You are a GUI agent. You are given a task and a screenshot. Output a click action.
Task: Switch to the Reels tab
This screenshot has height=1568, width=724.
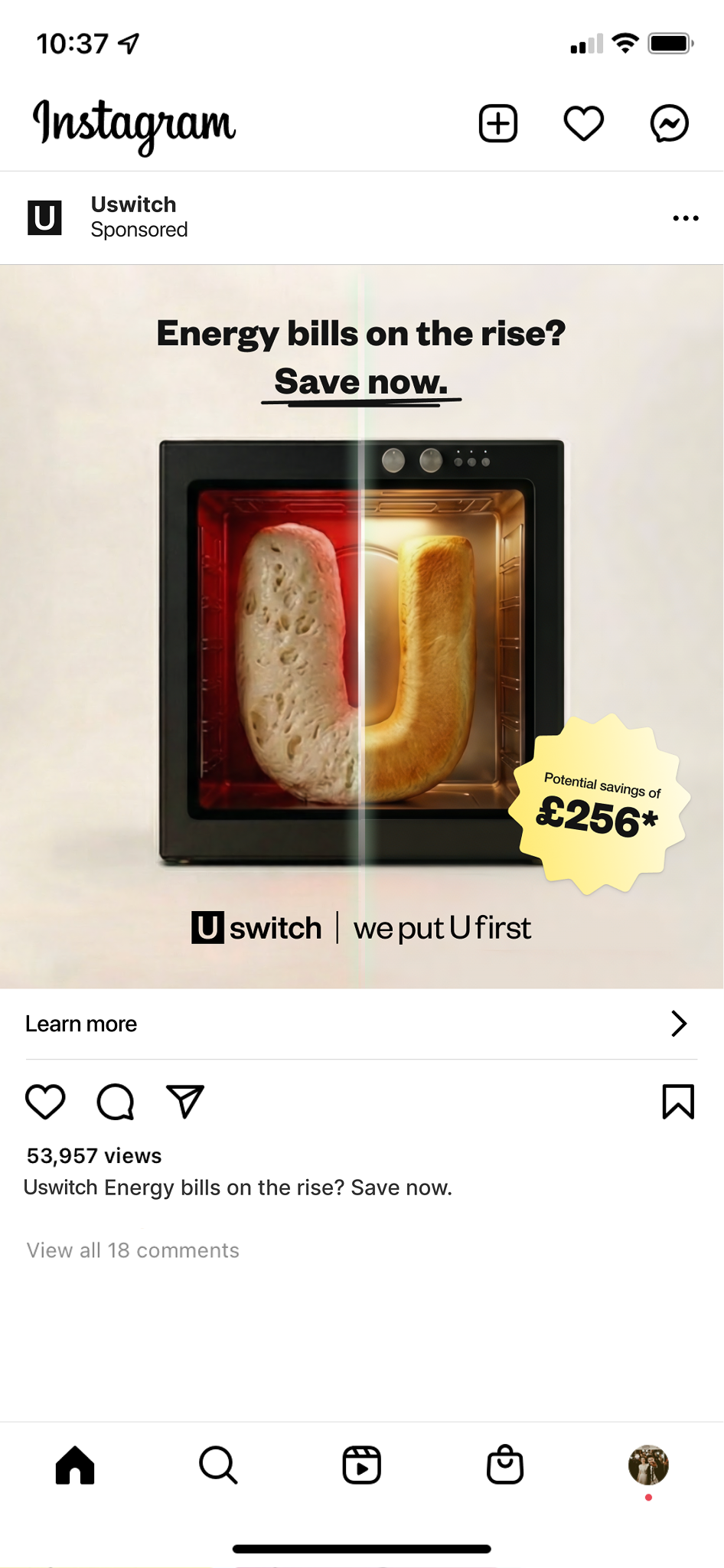tap(362, 1465)
